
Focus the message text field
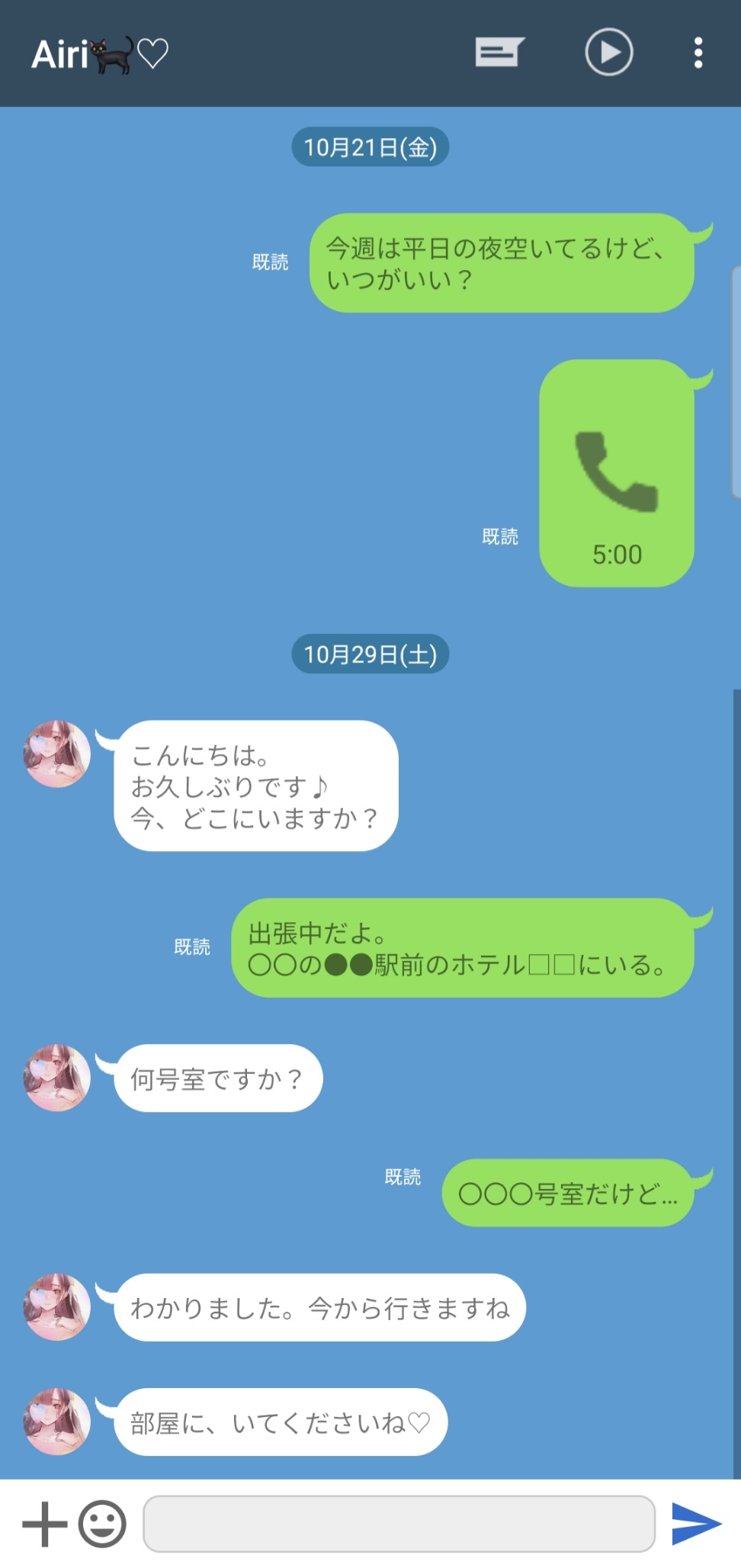[x=399, y=1524]
